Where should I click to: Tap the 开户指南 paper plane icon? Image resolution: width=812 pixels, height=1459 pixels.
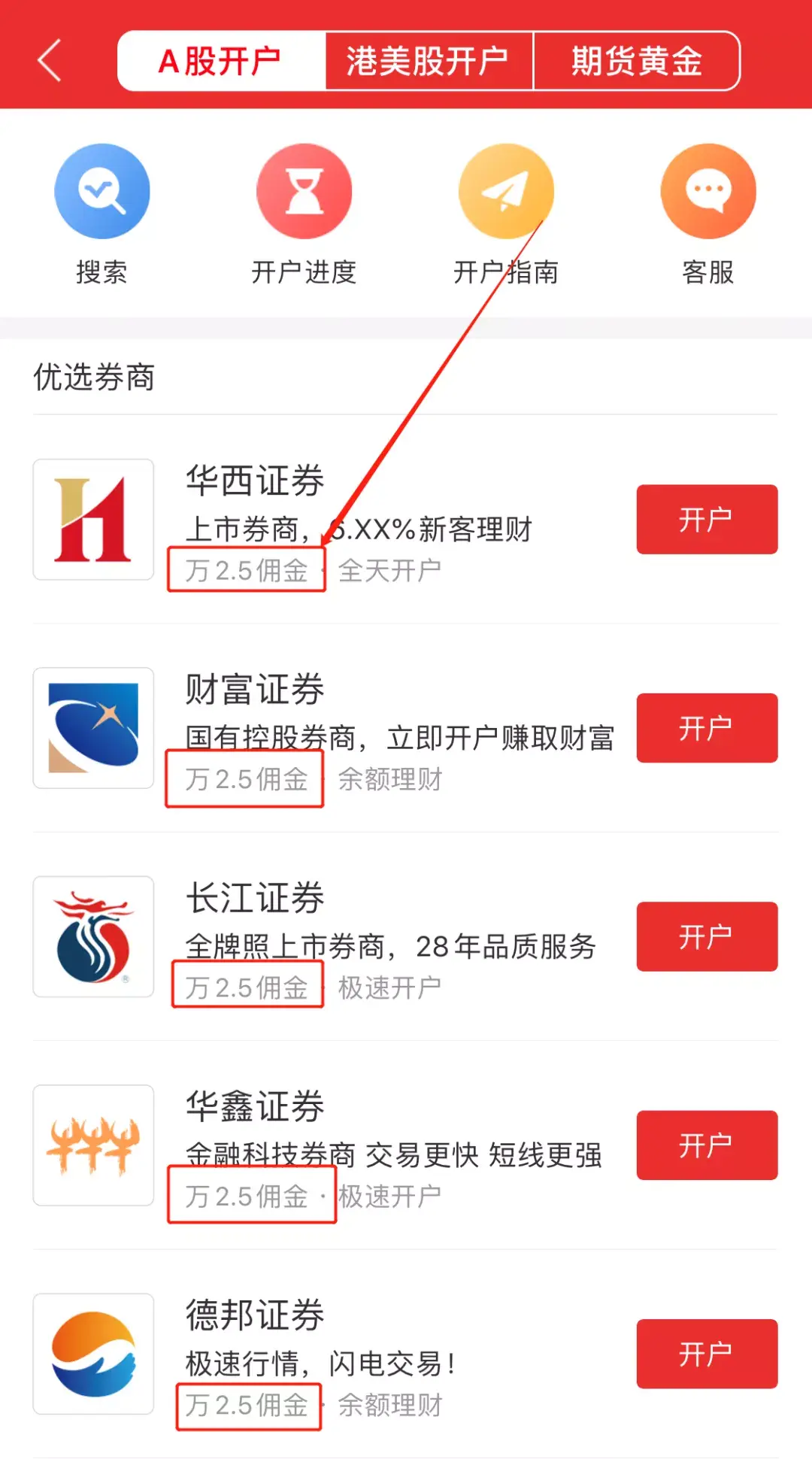tap(506, 190)
